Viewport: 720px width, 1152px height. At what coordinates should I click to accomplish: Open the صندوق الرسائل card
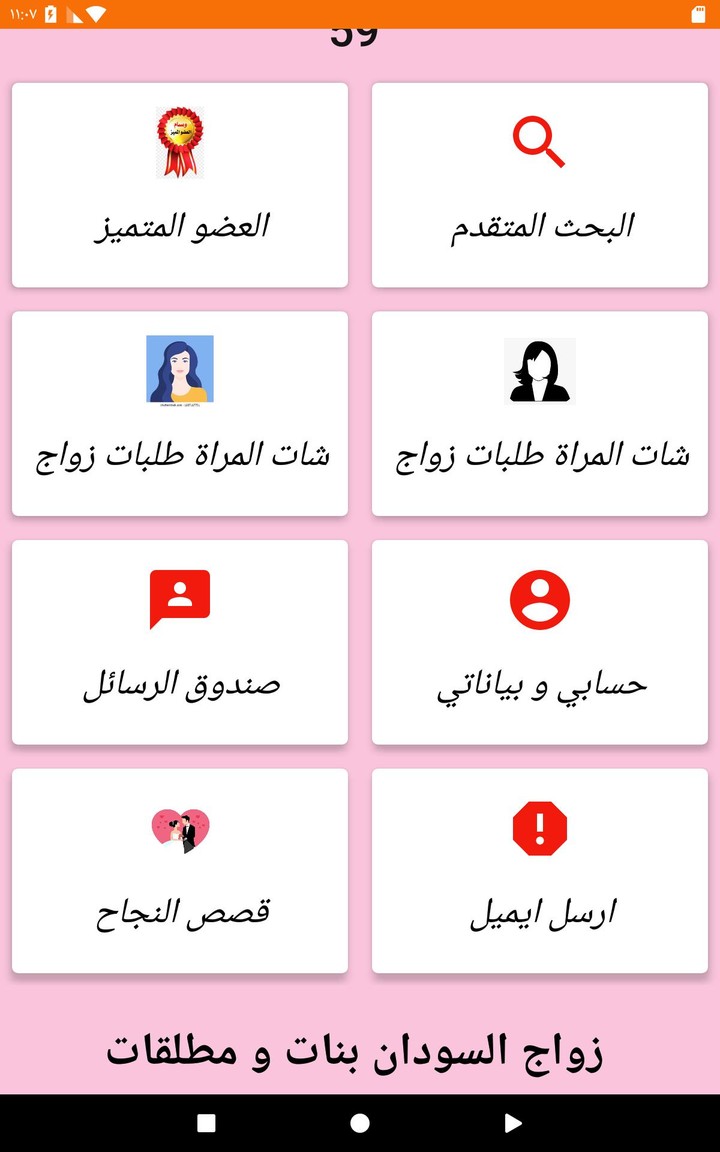(x=179, y=641)
